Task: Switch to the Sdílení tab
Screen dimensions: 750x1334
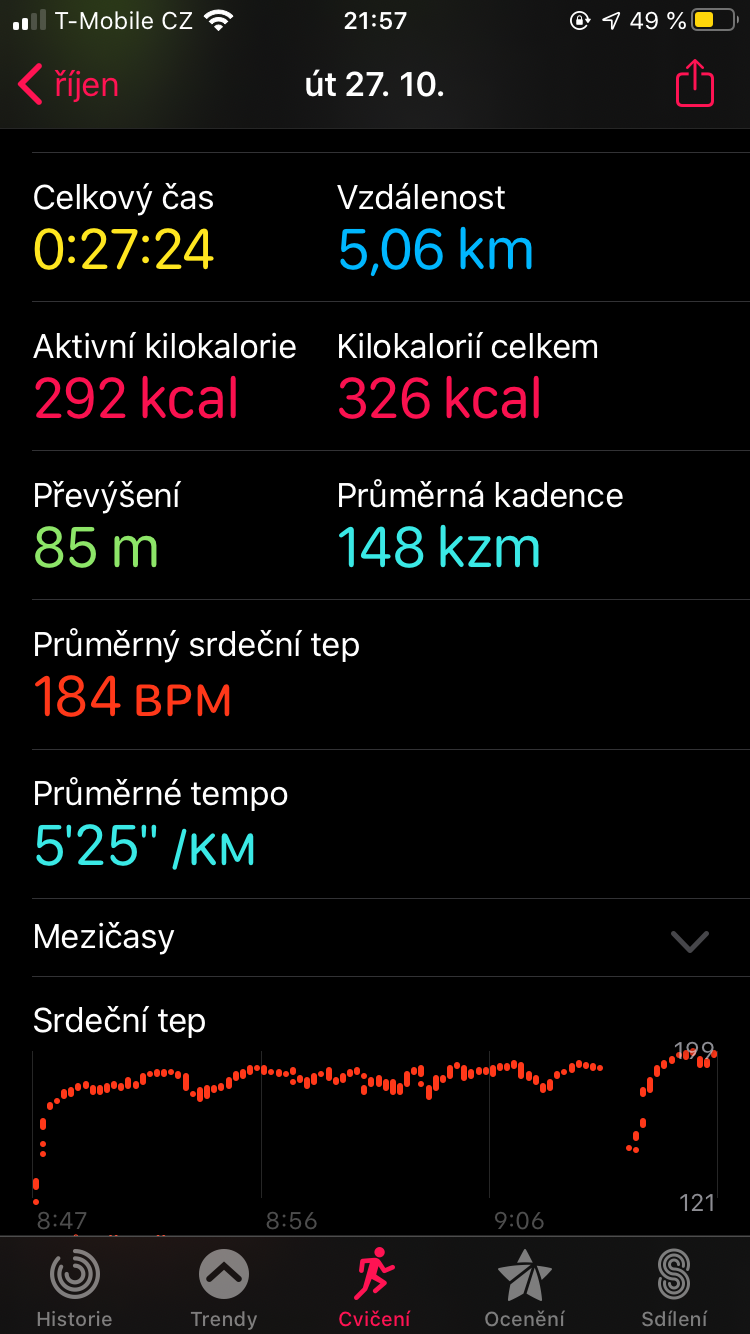Action: 675,1287
